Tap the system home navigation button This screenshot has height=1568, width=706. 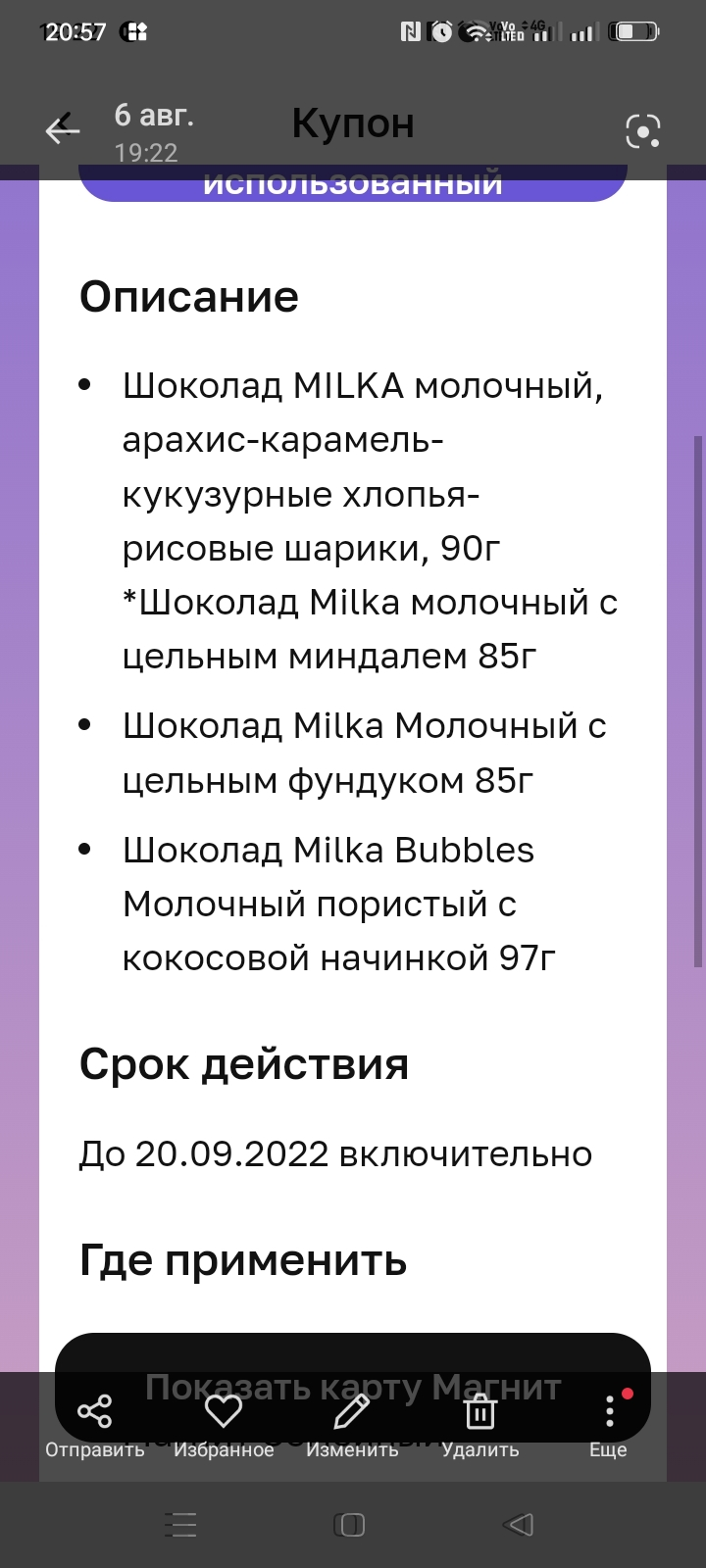350,1524
